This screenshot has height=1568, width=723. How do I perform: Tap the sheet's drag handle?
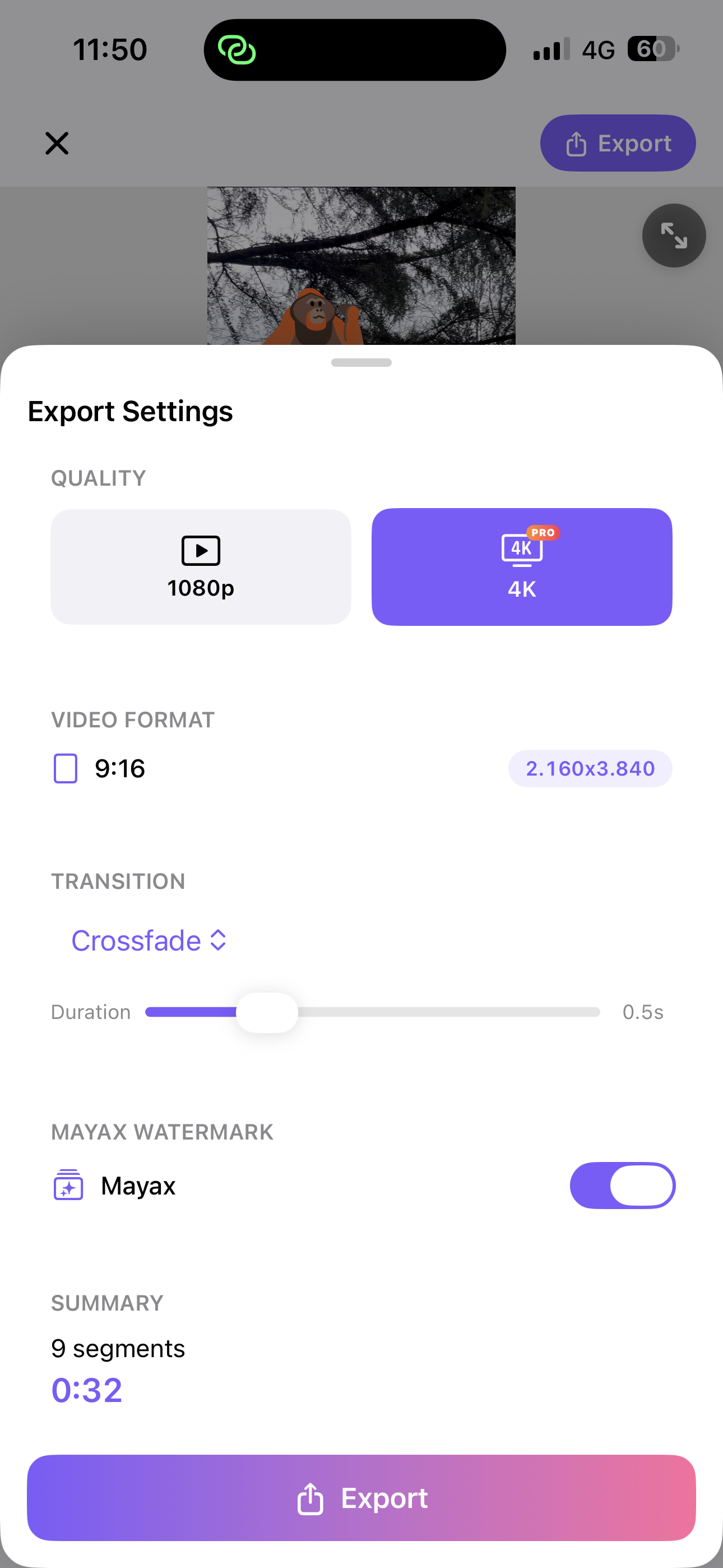point(361,363)
